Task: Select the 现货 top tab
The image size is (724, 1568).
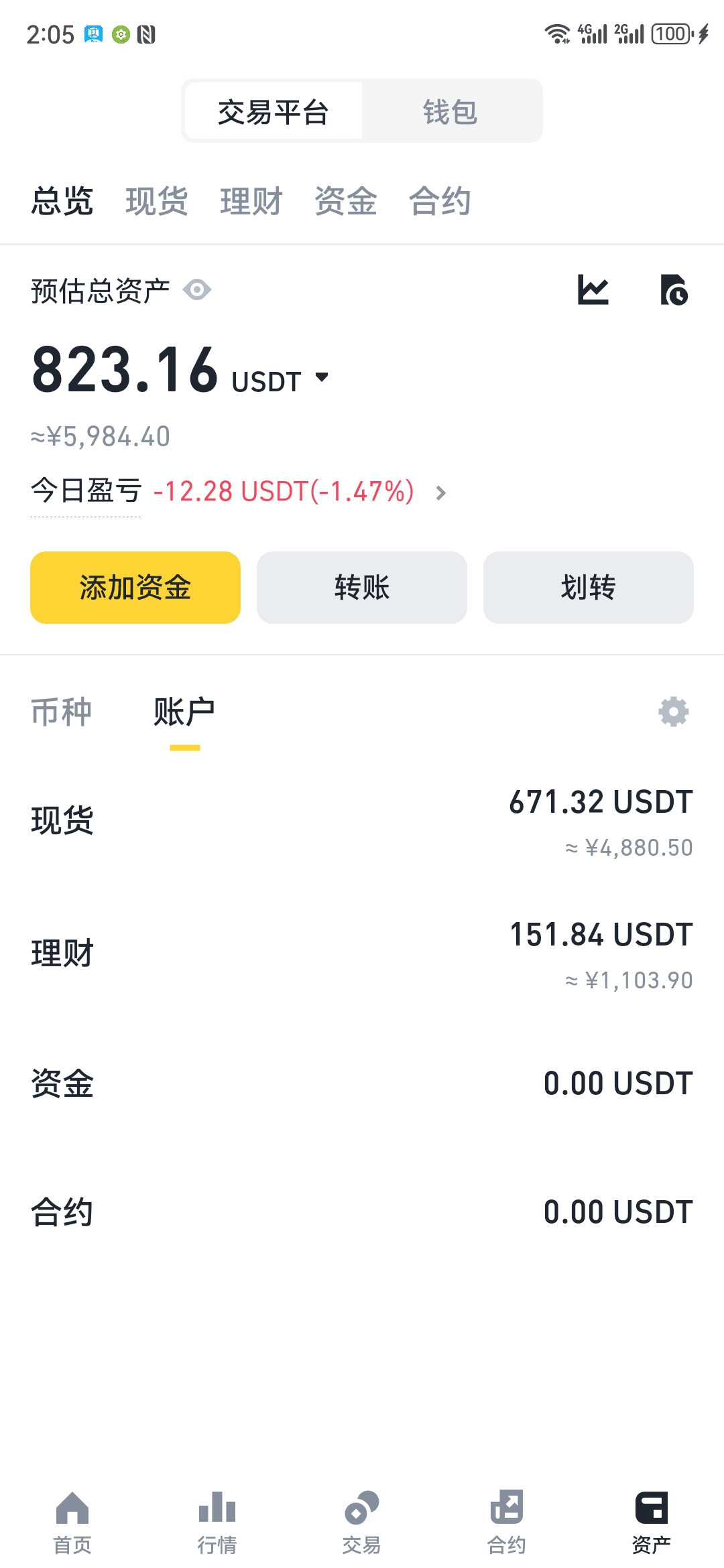Action: (156, 201)
